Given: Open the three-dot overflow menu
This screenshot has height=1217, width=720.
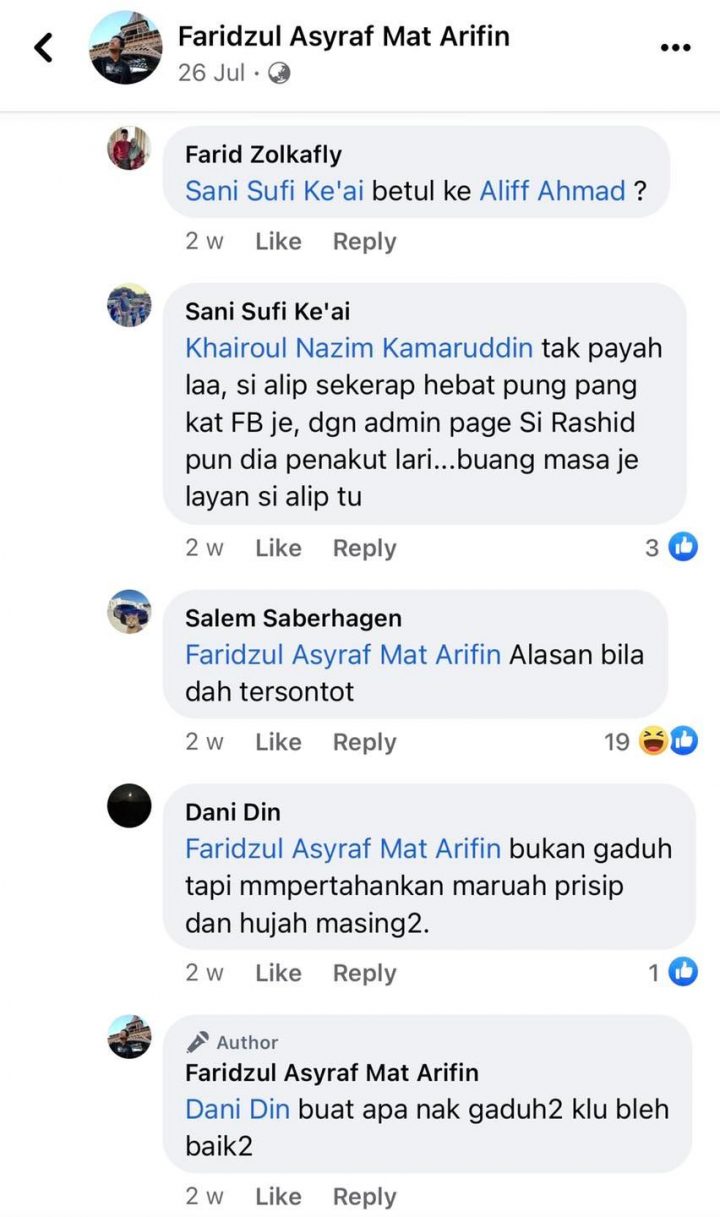Looking at the screenshot, I should [x=676, y=47].
